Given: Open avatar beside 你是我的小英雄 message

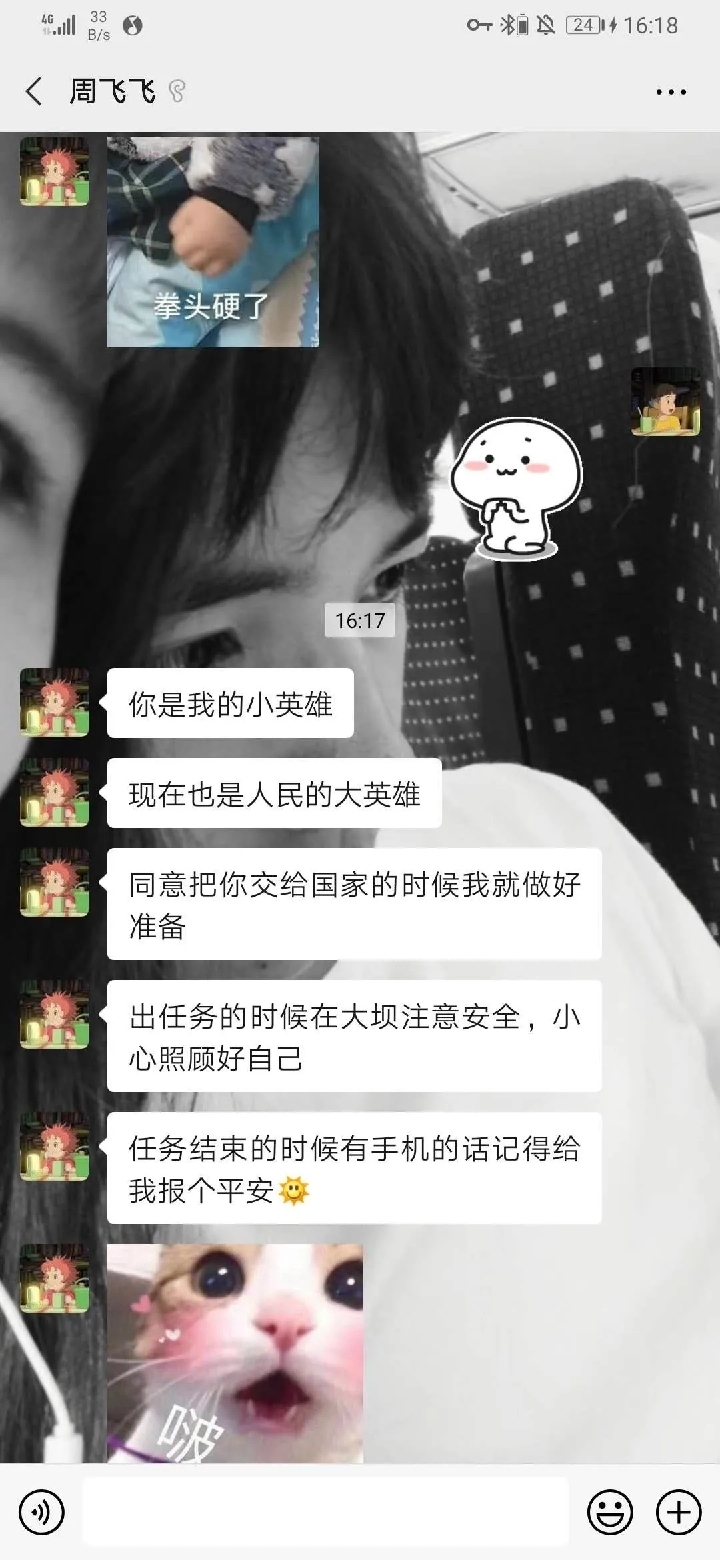Looking at the screenshot, I should 55,702.
